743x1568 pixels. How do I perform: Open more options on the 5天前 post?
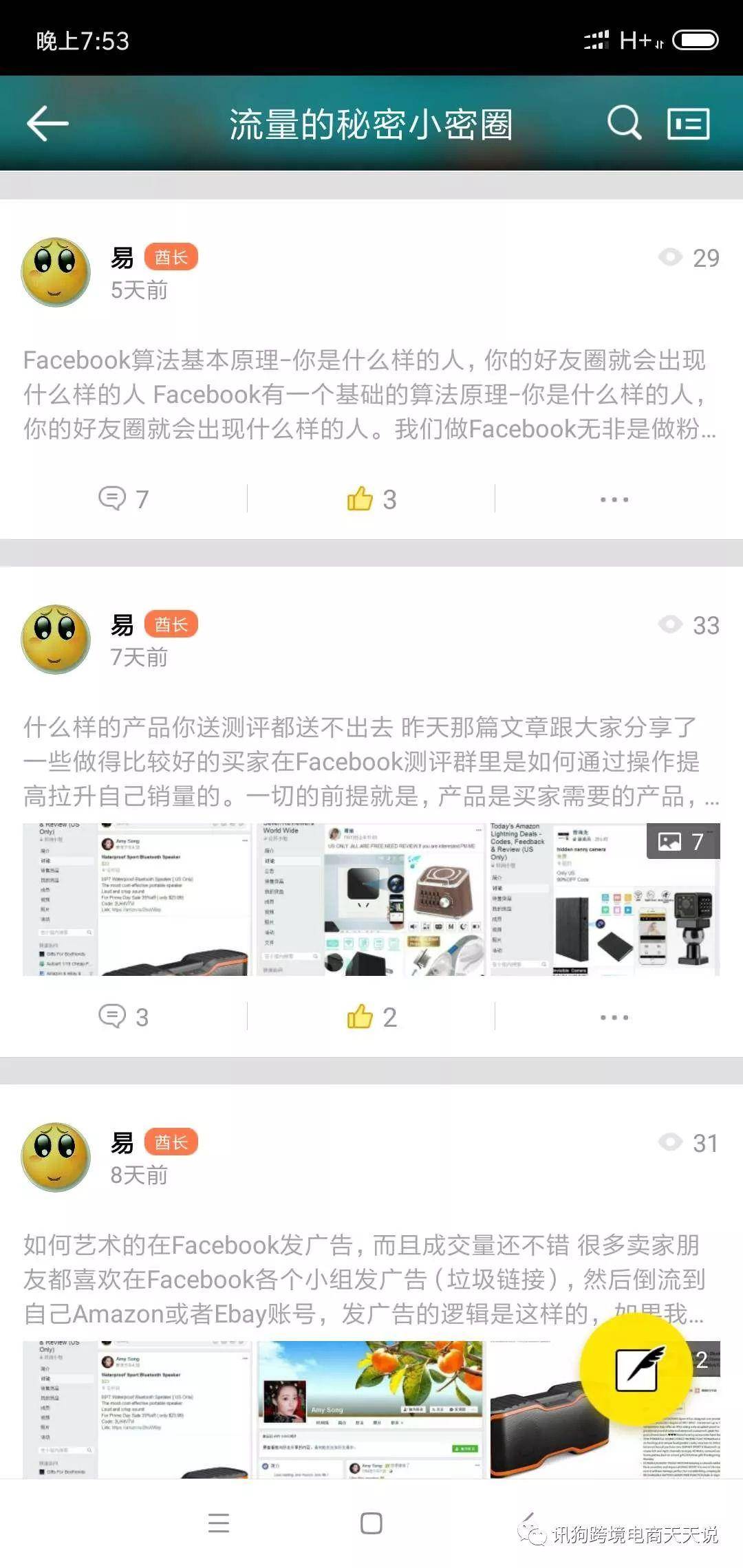(614, 499)
